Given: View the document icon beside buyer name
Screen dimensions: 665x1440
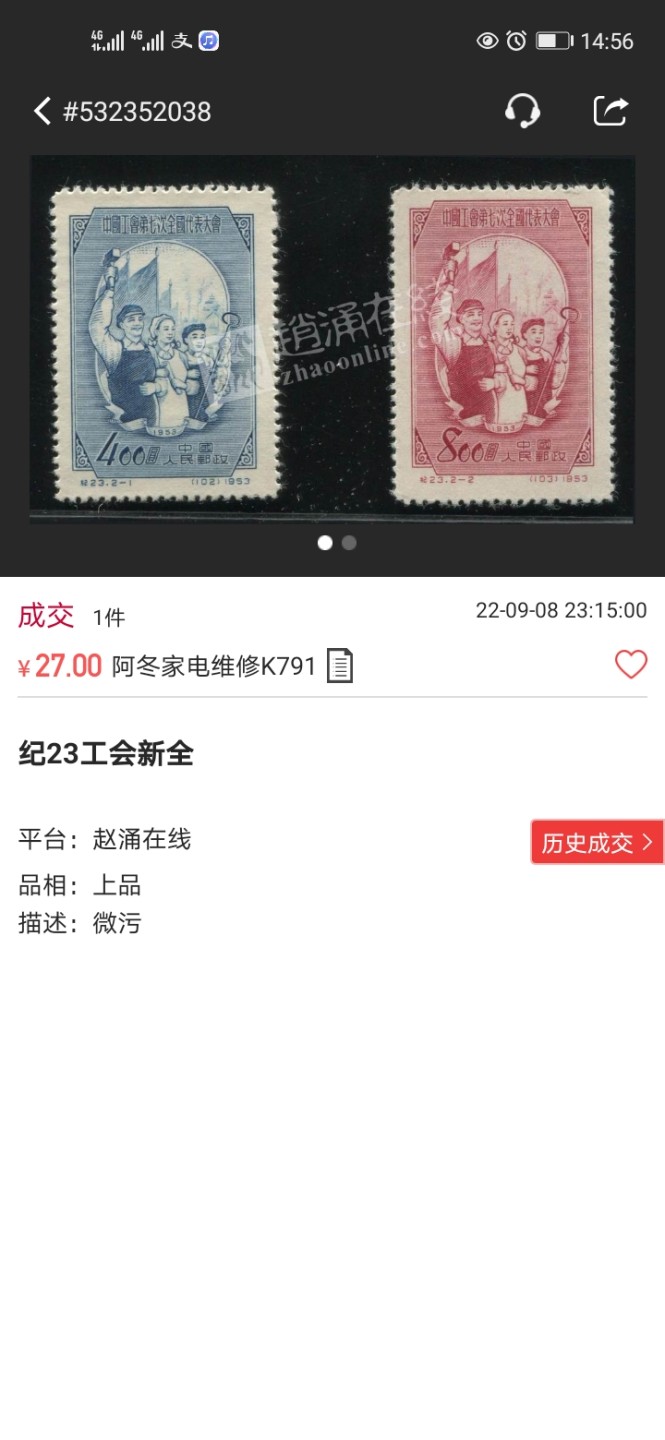Looking at the screenshot, I should (340, 666).
